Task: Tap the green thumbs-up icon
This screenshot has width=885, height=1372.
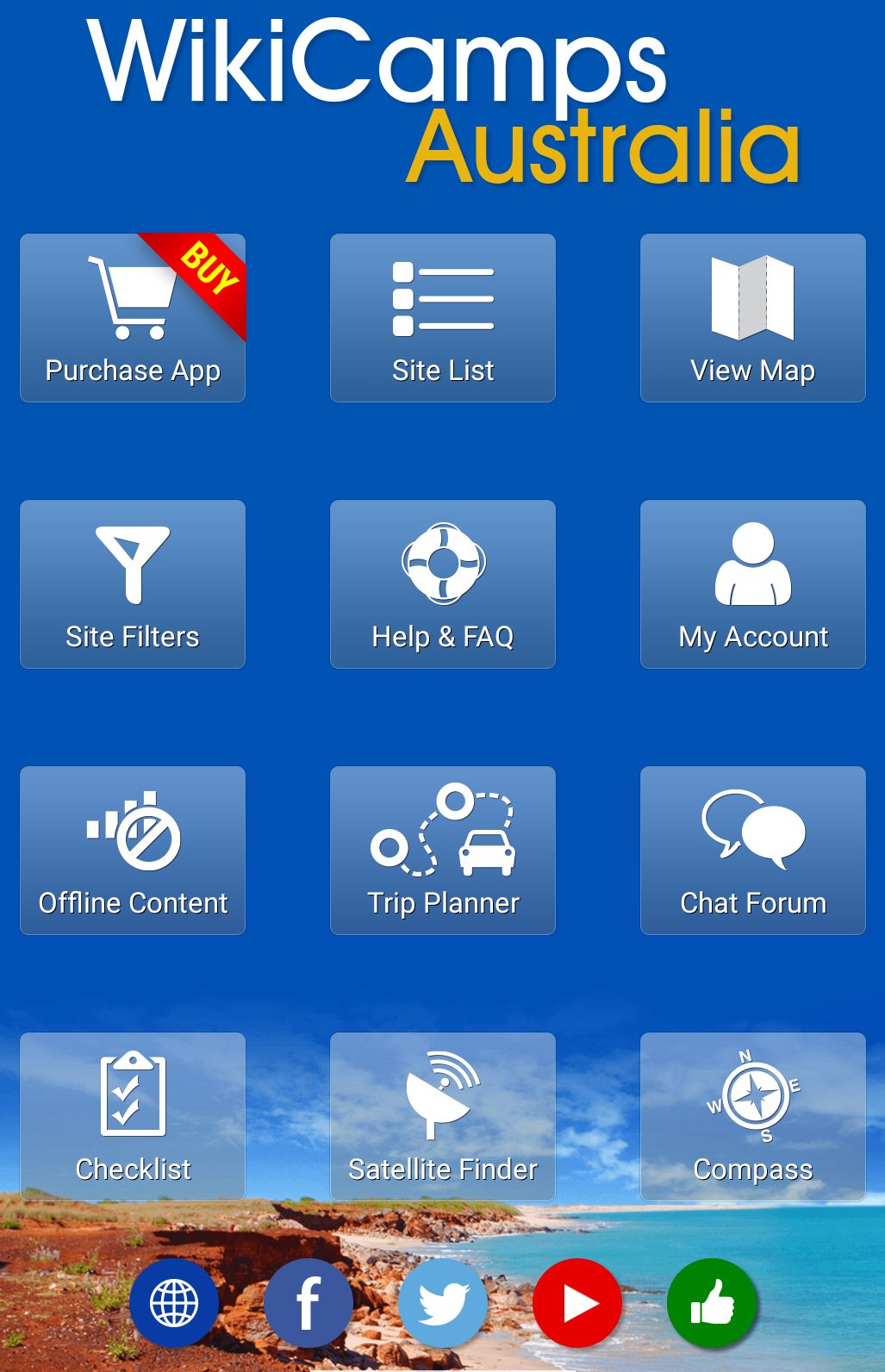Action: pos(712,1303)
